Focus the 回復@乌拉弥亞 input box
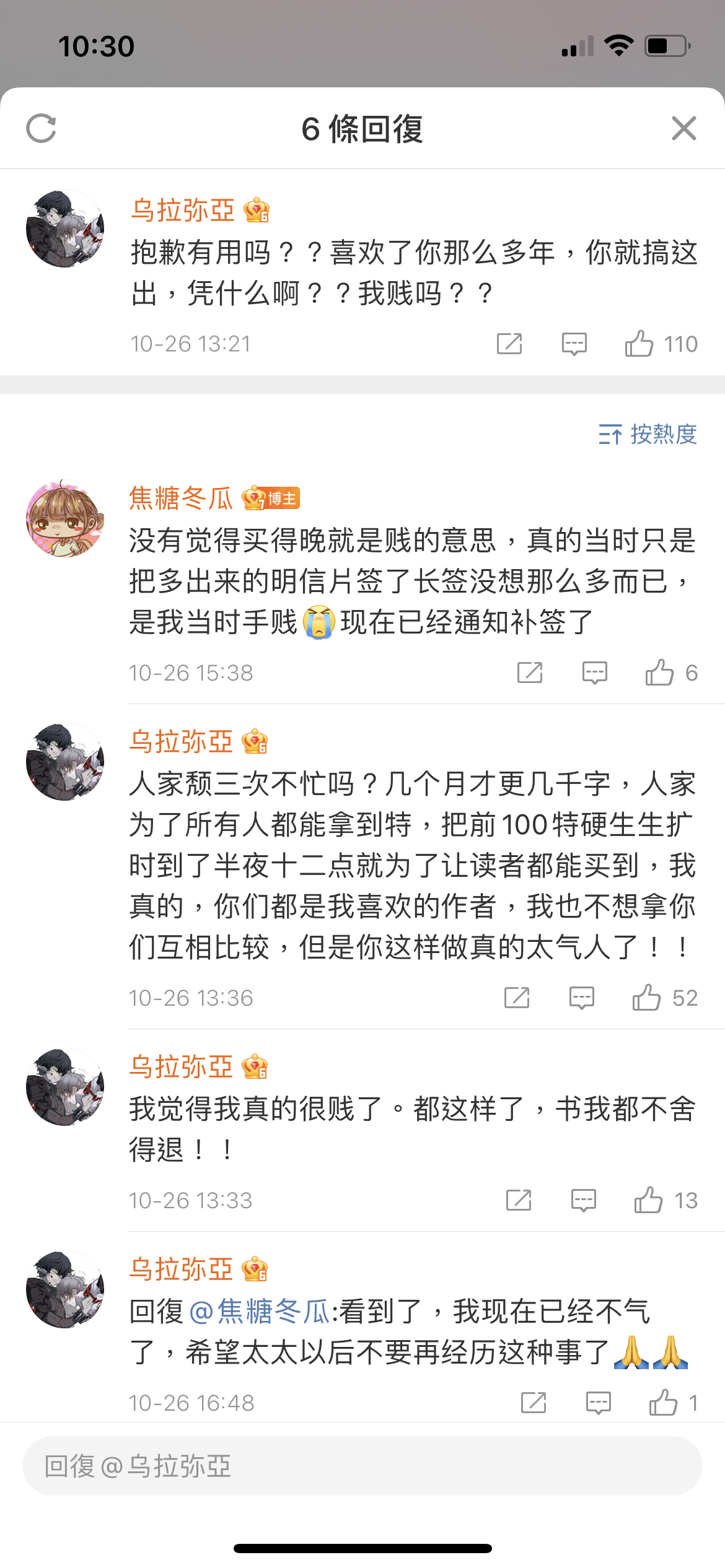This screenshot has width=725, height=1568. coord(362,1466)
